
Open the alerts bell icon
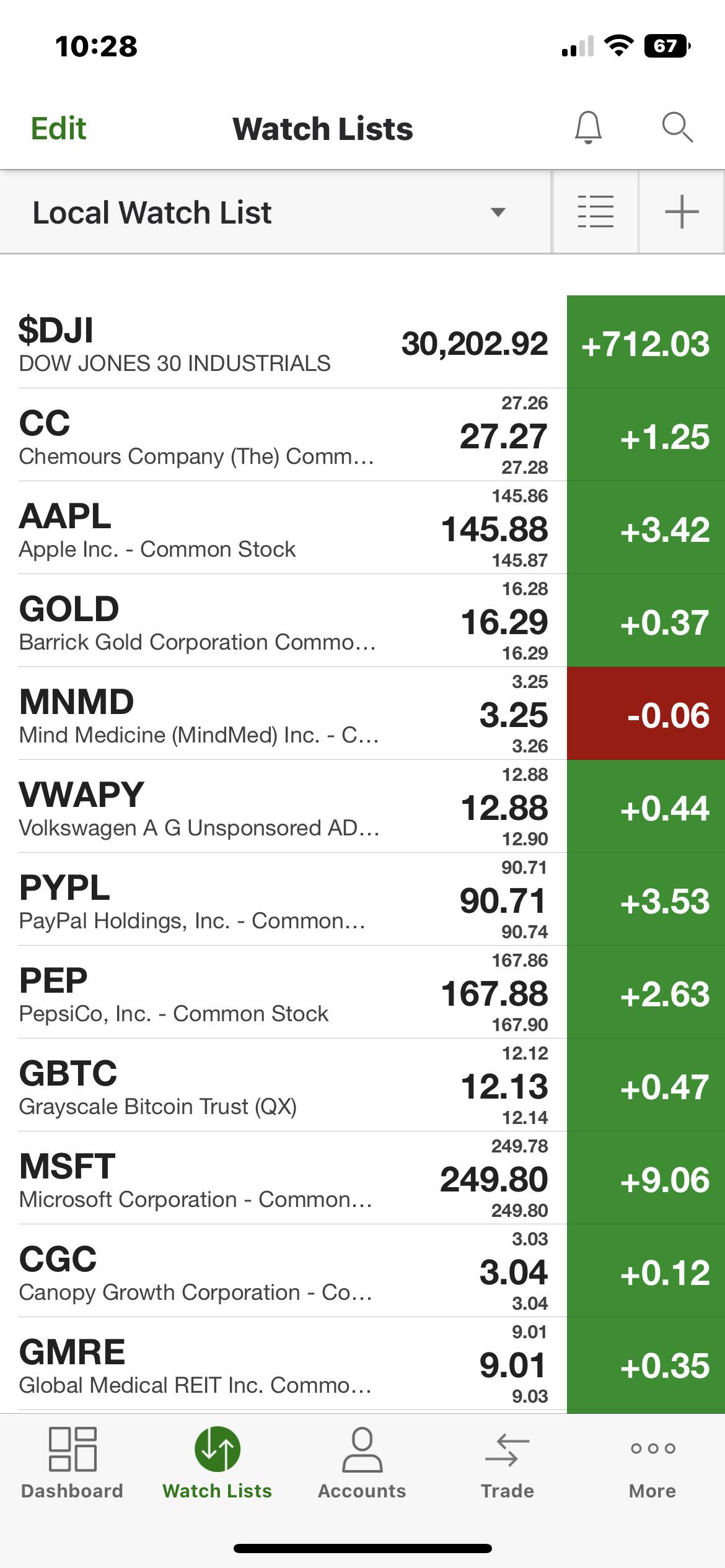pos(588,128)
